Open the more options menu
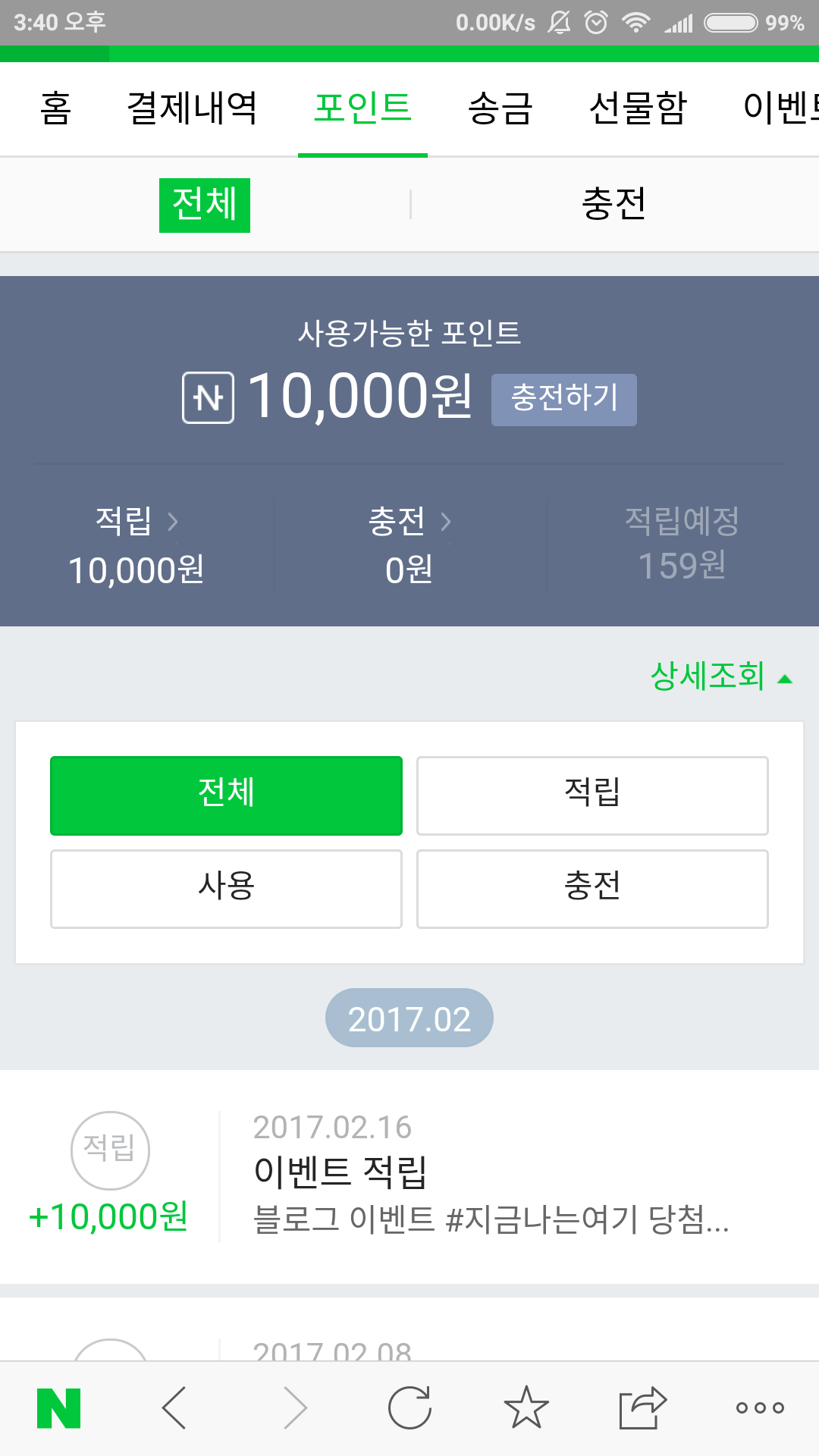 760,1408
